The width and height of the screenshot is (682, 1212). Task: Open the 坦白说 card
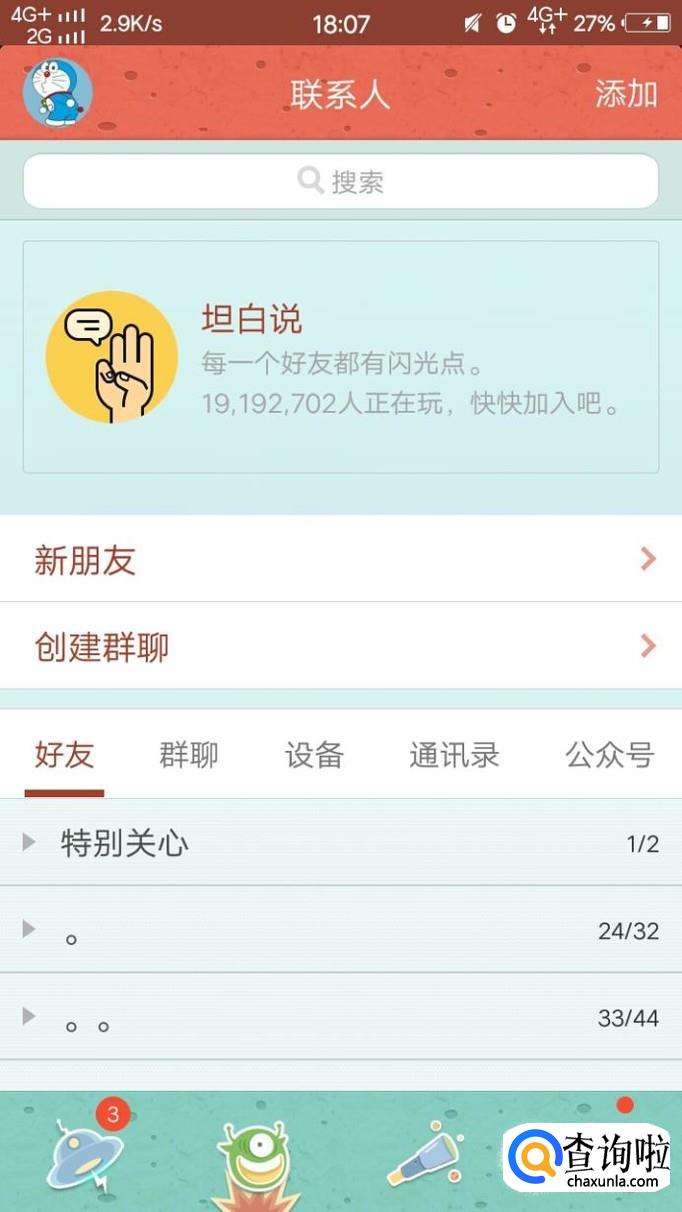point(341,357)
